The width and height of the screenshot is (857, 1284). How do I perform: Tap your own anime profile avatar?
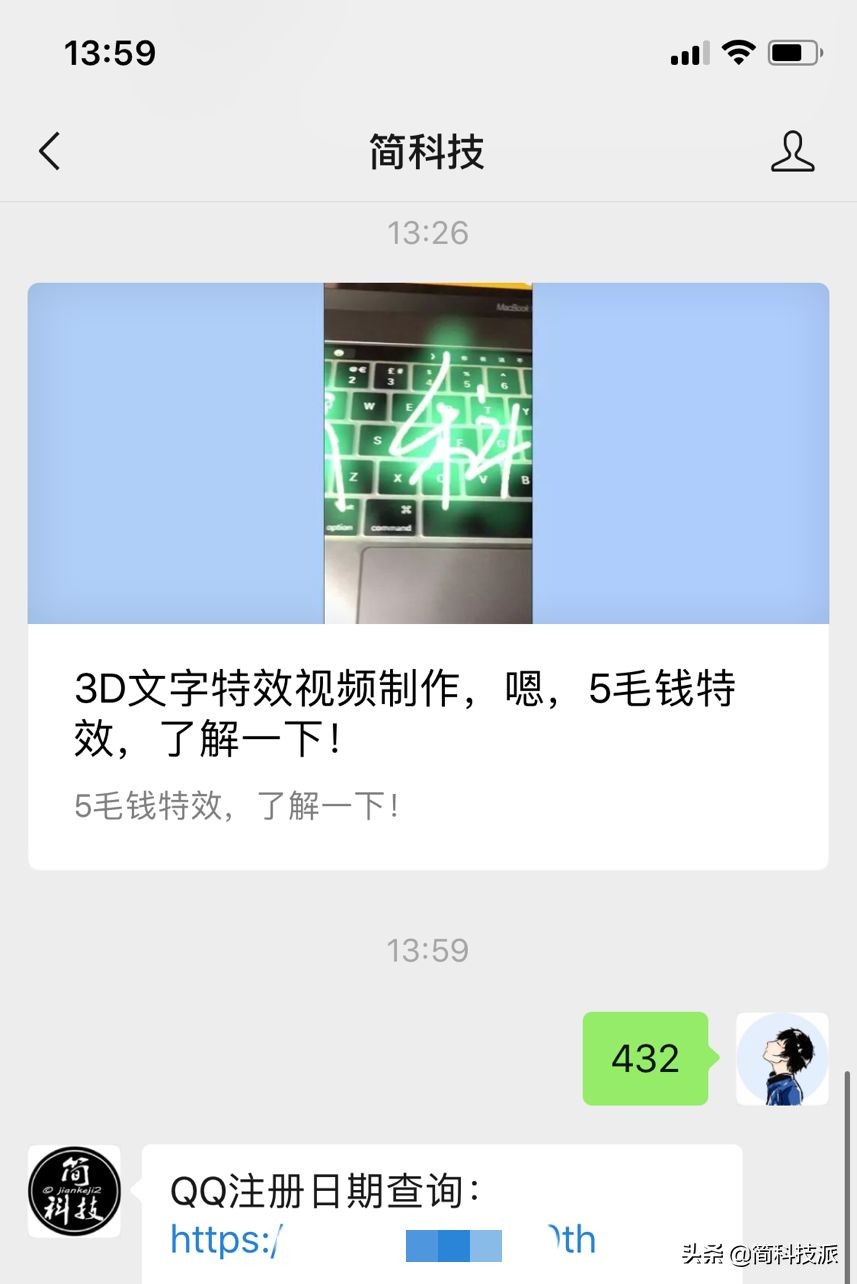(x=781, y=1058)
